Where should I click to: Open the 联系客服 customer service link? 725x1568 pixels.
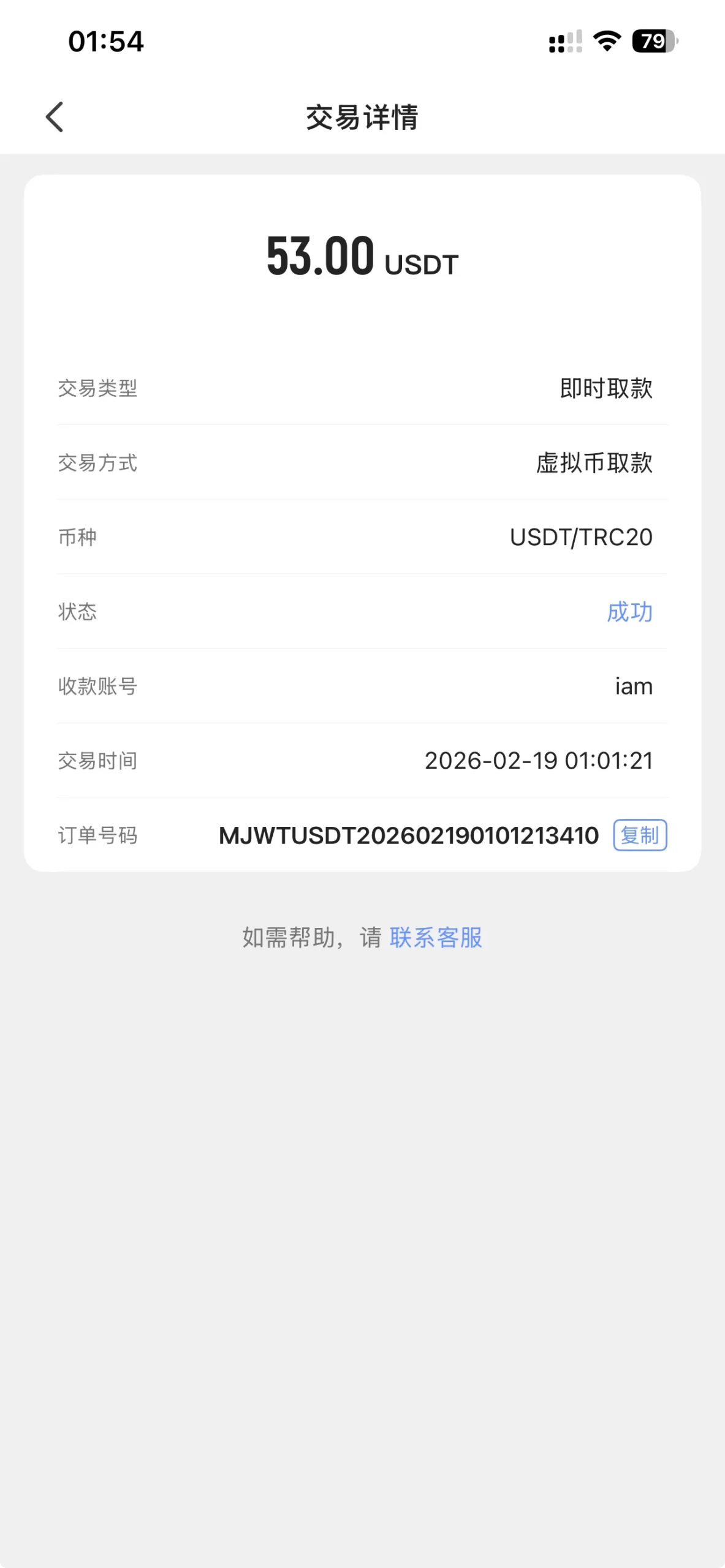pyautogui.click(x=436, y=938)
